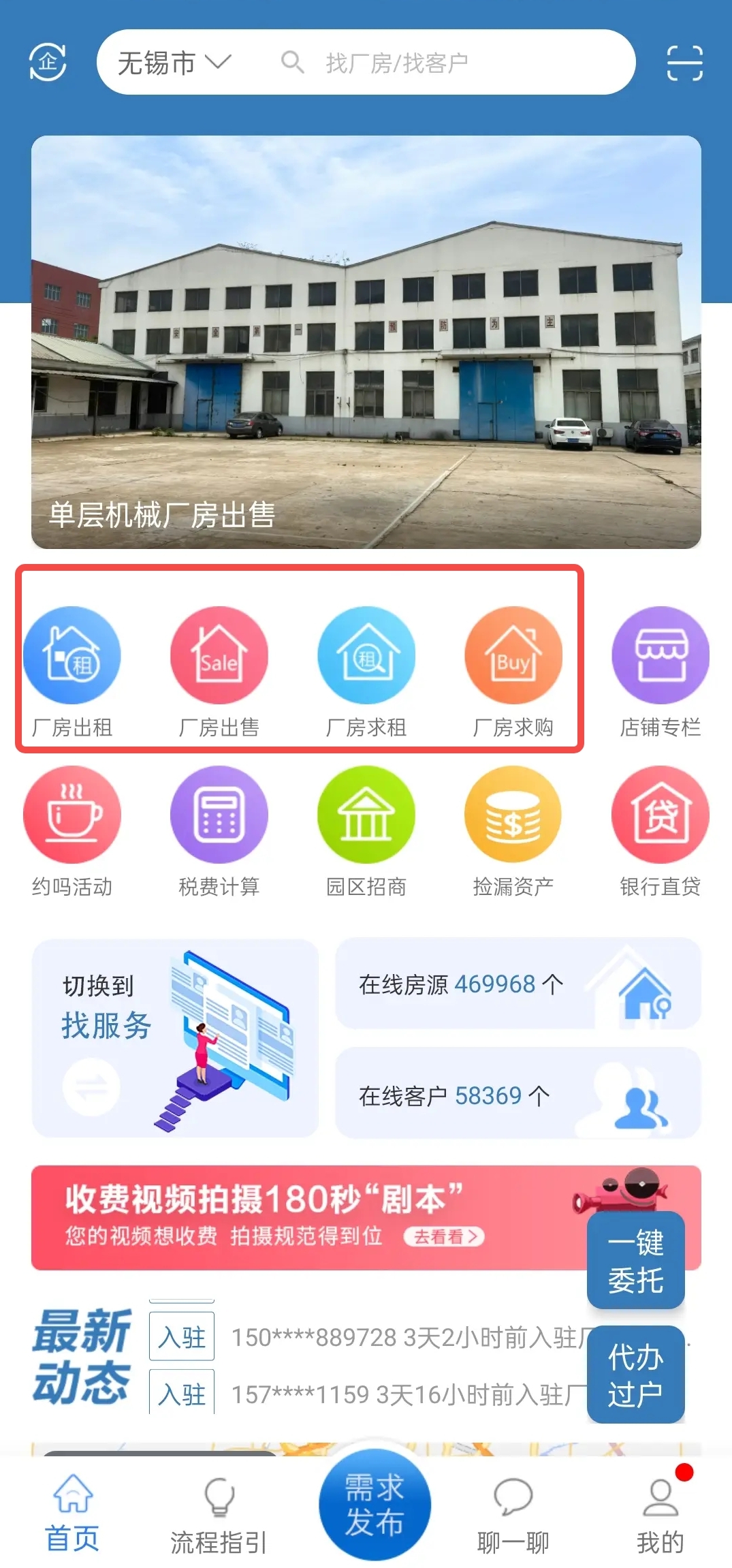Open the 厂房求购 category
Viewport: 732px width, 1568px height.
click(513, 672)
